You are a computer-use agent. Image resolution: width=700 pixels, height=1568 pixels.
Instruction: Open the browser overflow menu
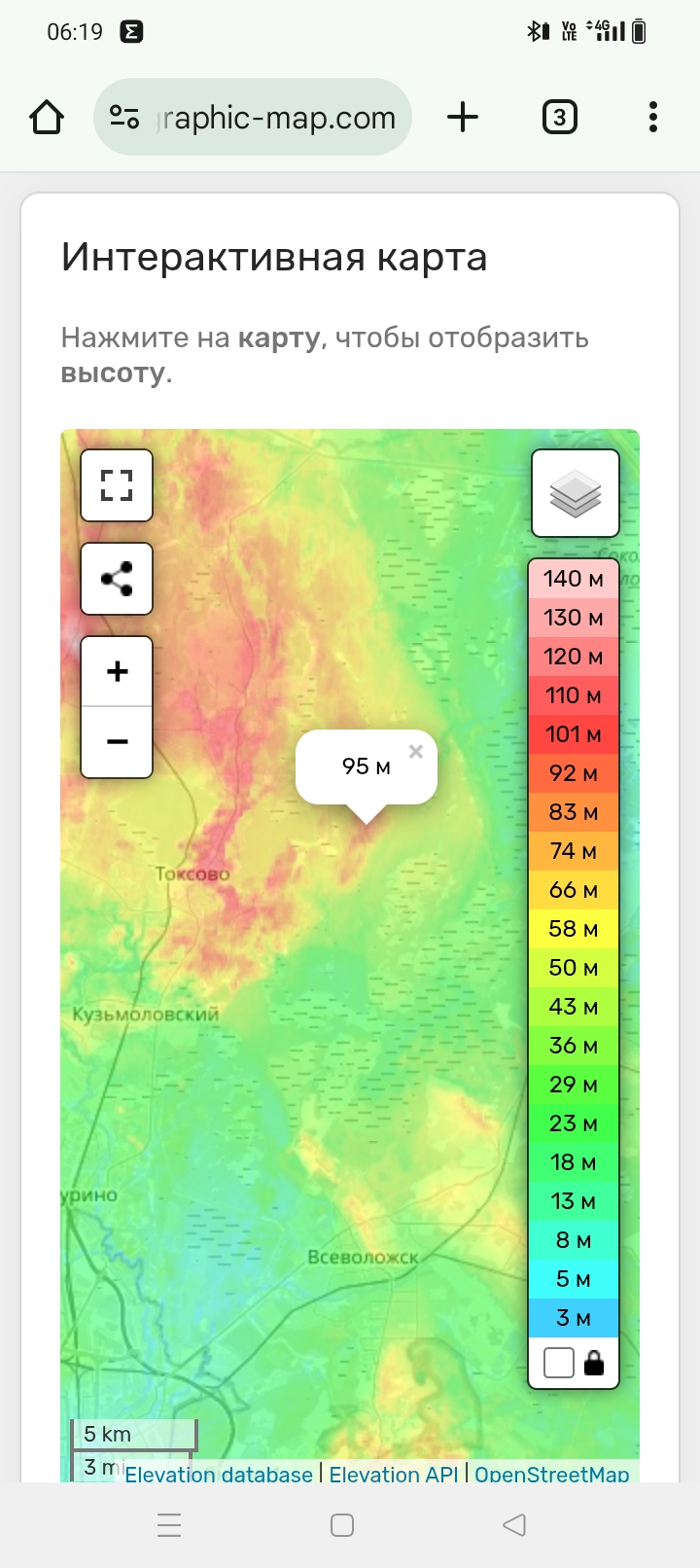click(x=652, y=118)
